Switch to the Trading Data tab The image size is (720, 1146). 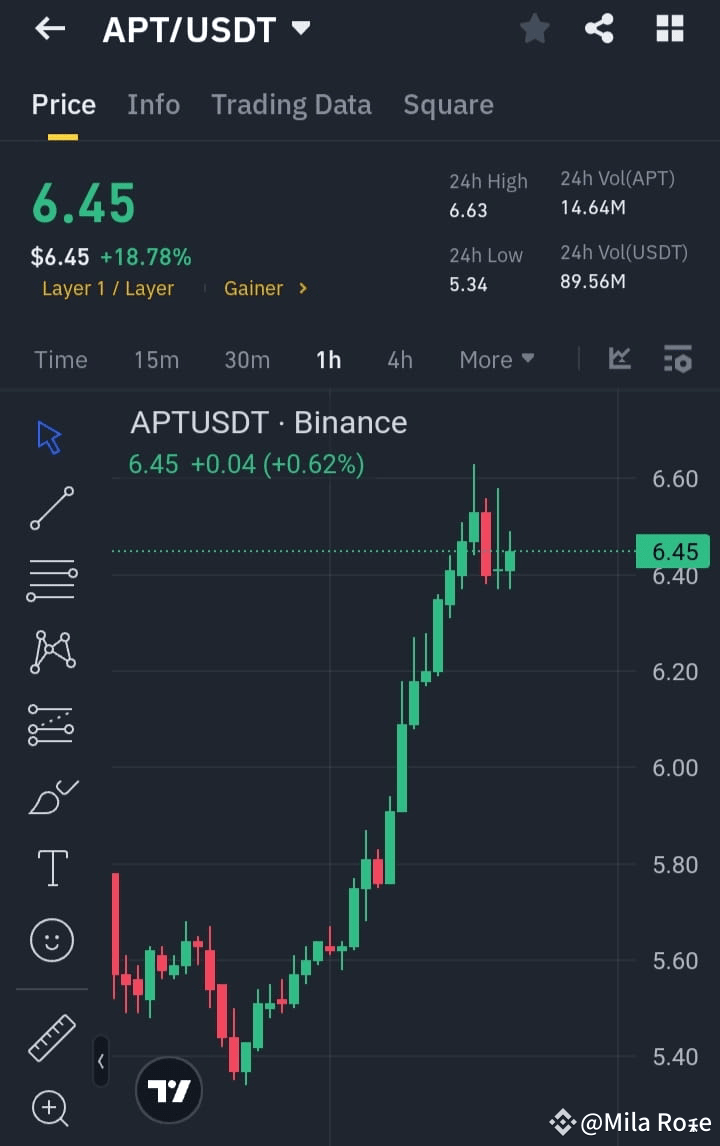(x=291, y=104)
